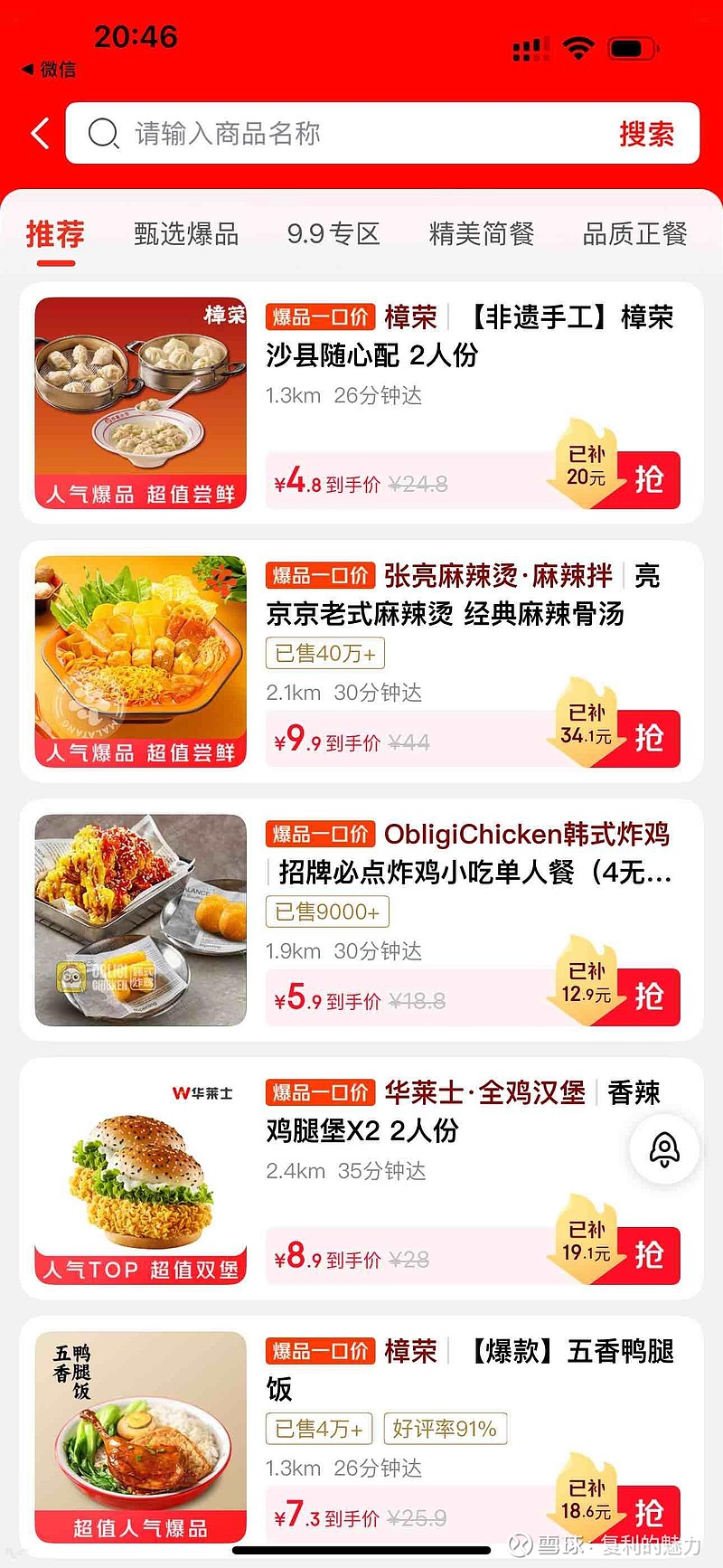Select the 精美简餐 tab
This screenshot has width=723, height=1568.
(481, 234)
